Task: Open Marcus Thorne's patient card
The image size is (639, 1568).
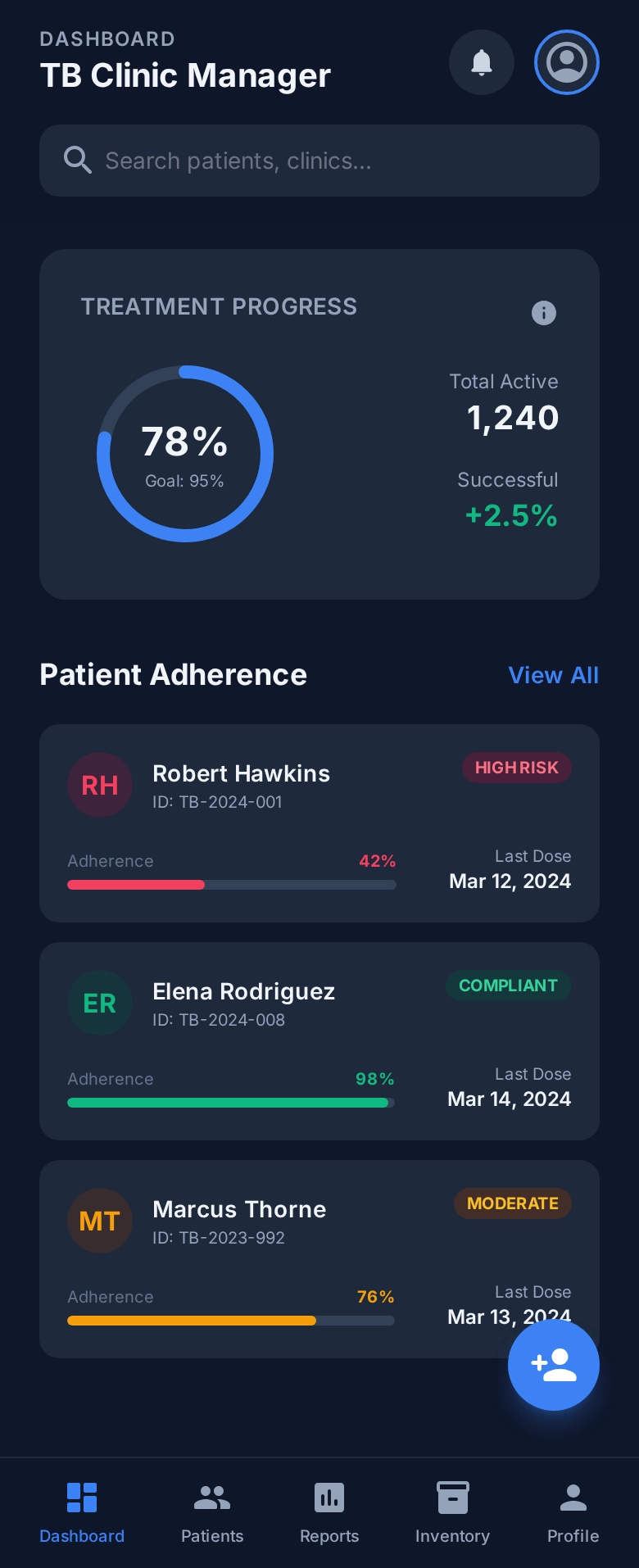Action: (x=319, y=1259)
